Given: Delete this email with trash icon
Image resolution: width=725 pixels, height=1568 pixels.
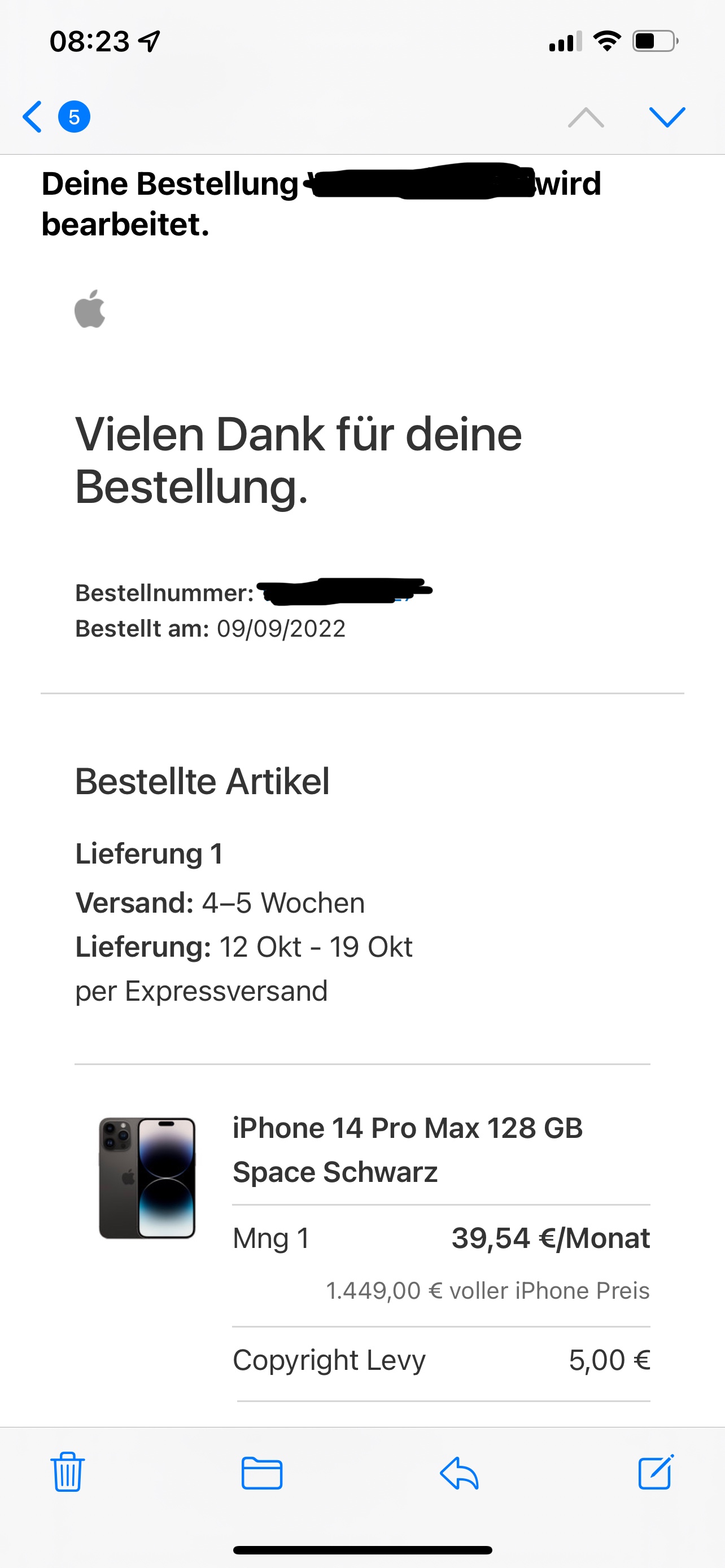Looking at the screenshot, I should [67, 1472].
